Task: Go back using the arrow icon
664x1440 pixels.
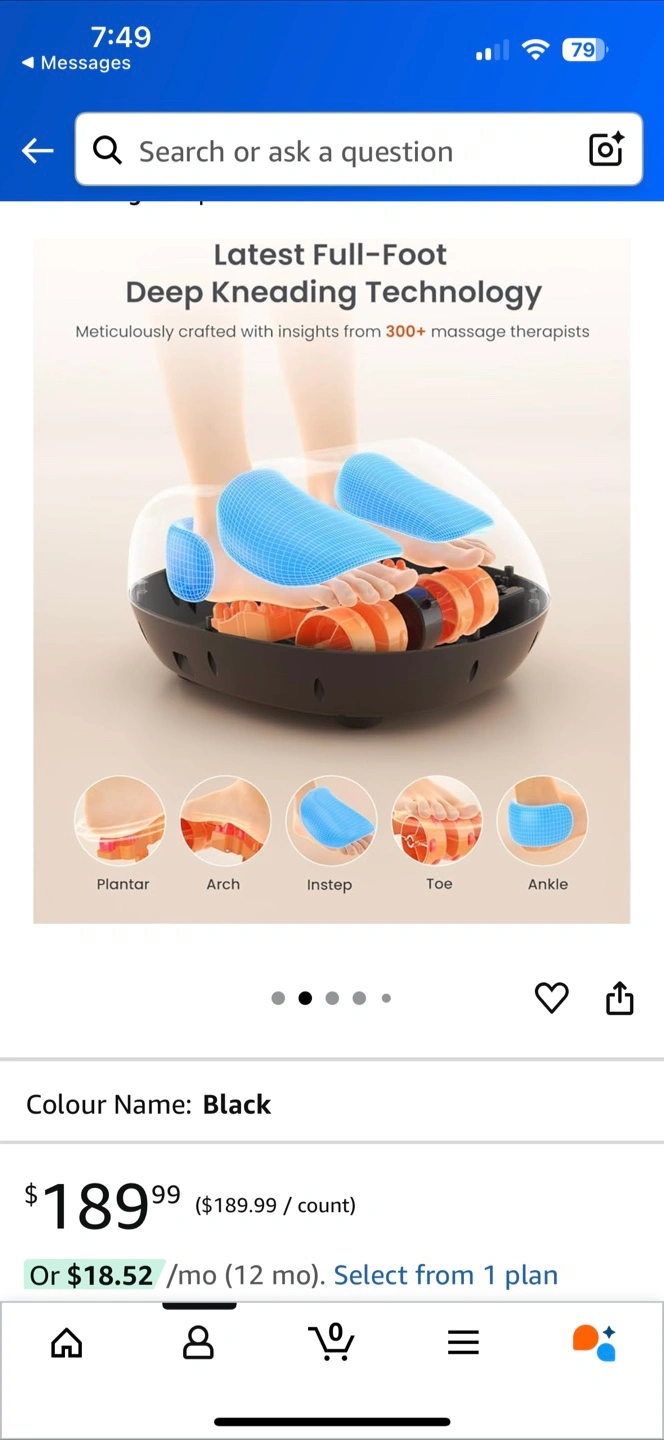Action: (38, 151)
